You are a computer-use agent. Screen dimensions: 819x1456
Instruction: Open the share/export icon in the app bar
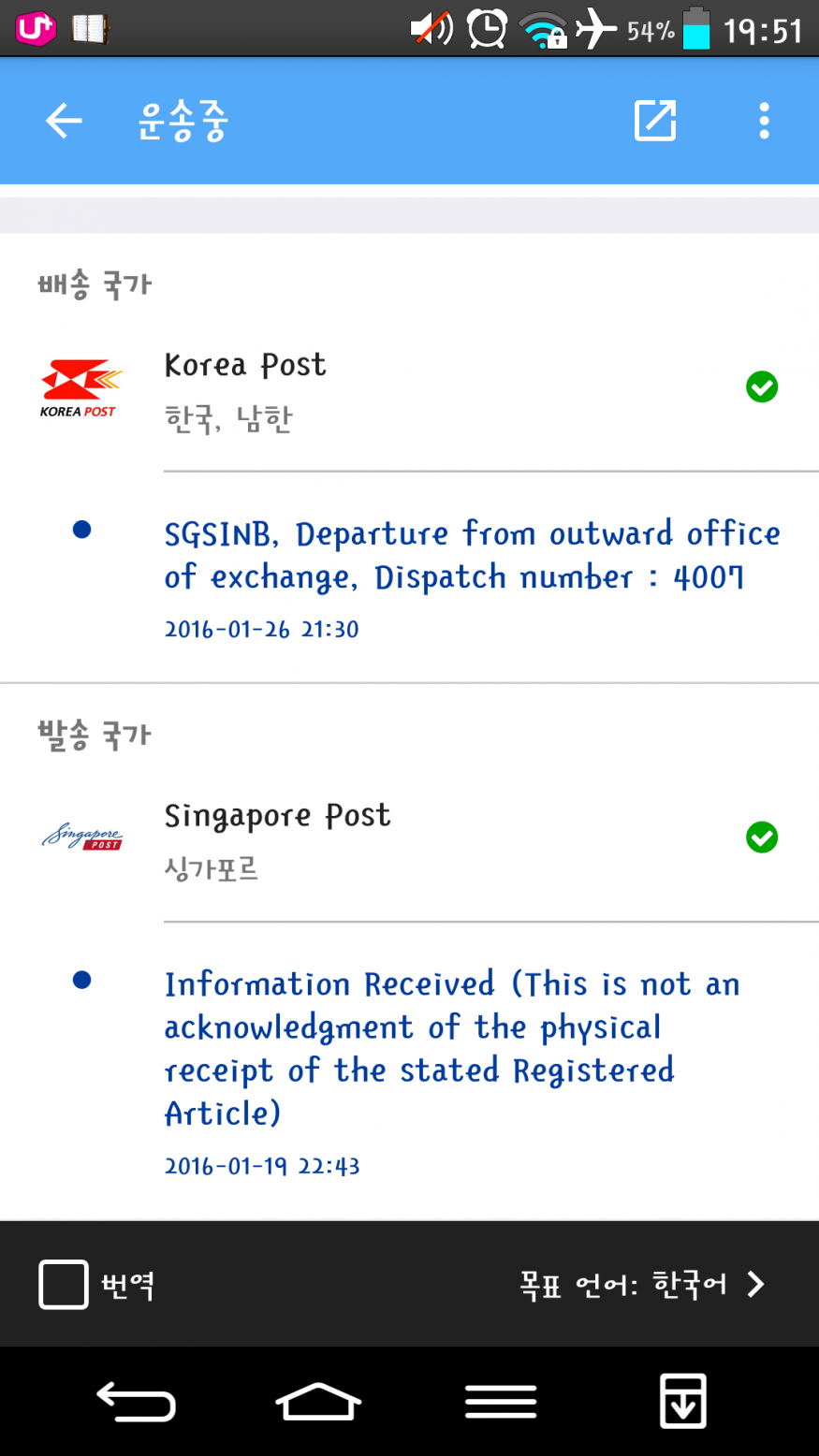pos(655,121)
